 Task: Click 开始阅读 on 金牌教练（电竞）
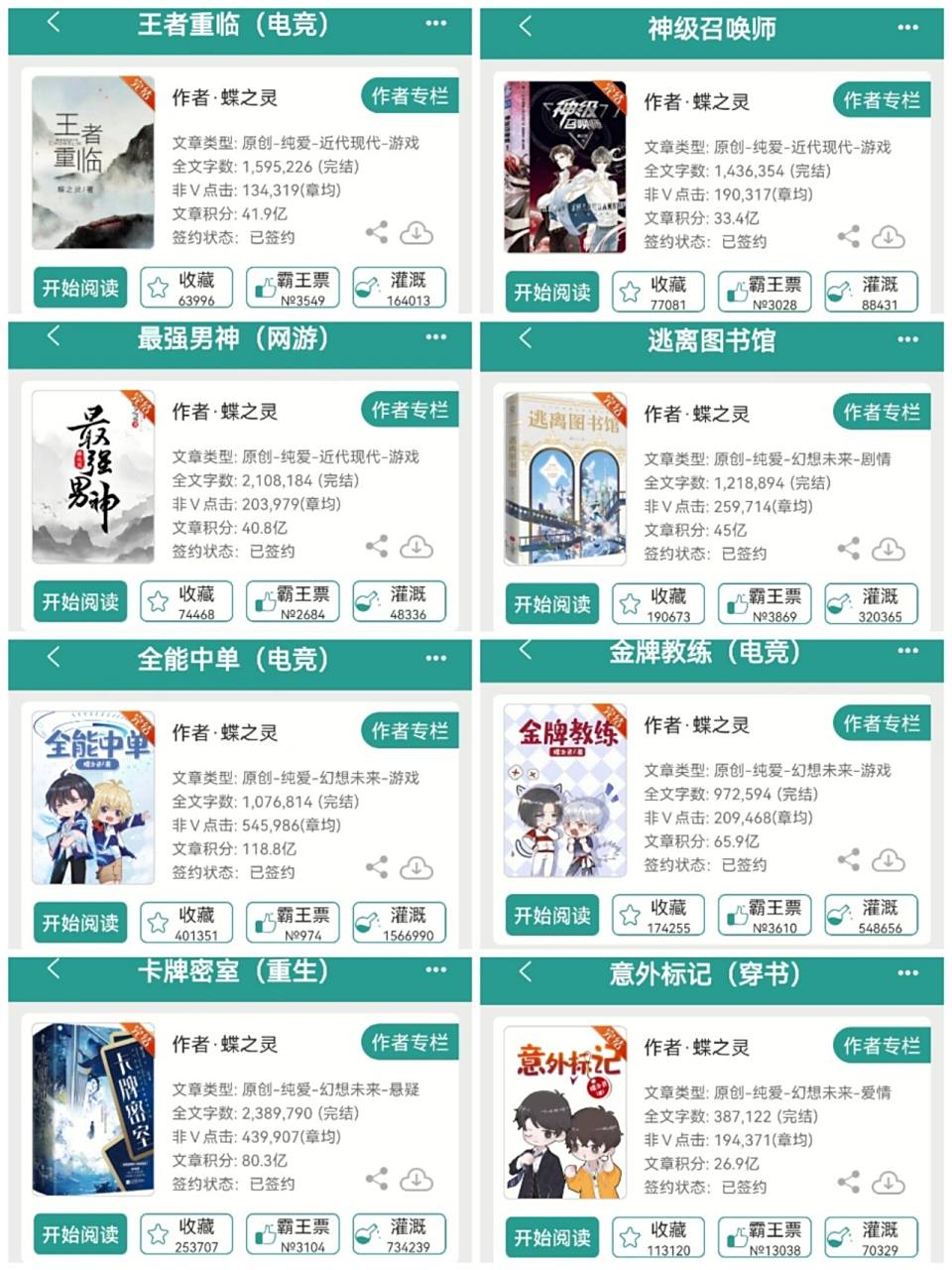pos(552,915)
